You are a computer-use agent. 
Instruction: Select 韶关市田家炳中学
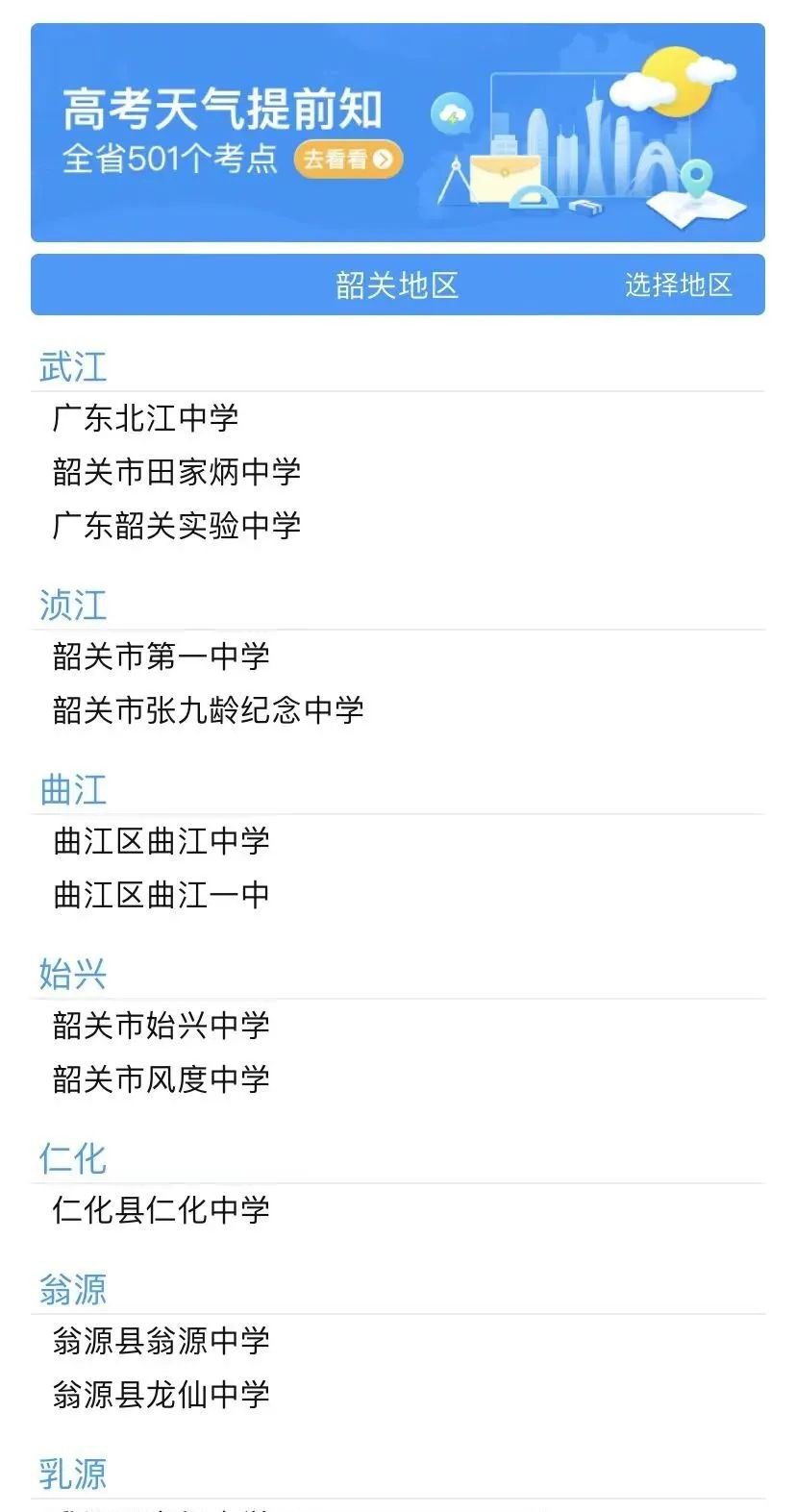pyautogui.click(x=177, y=472)
